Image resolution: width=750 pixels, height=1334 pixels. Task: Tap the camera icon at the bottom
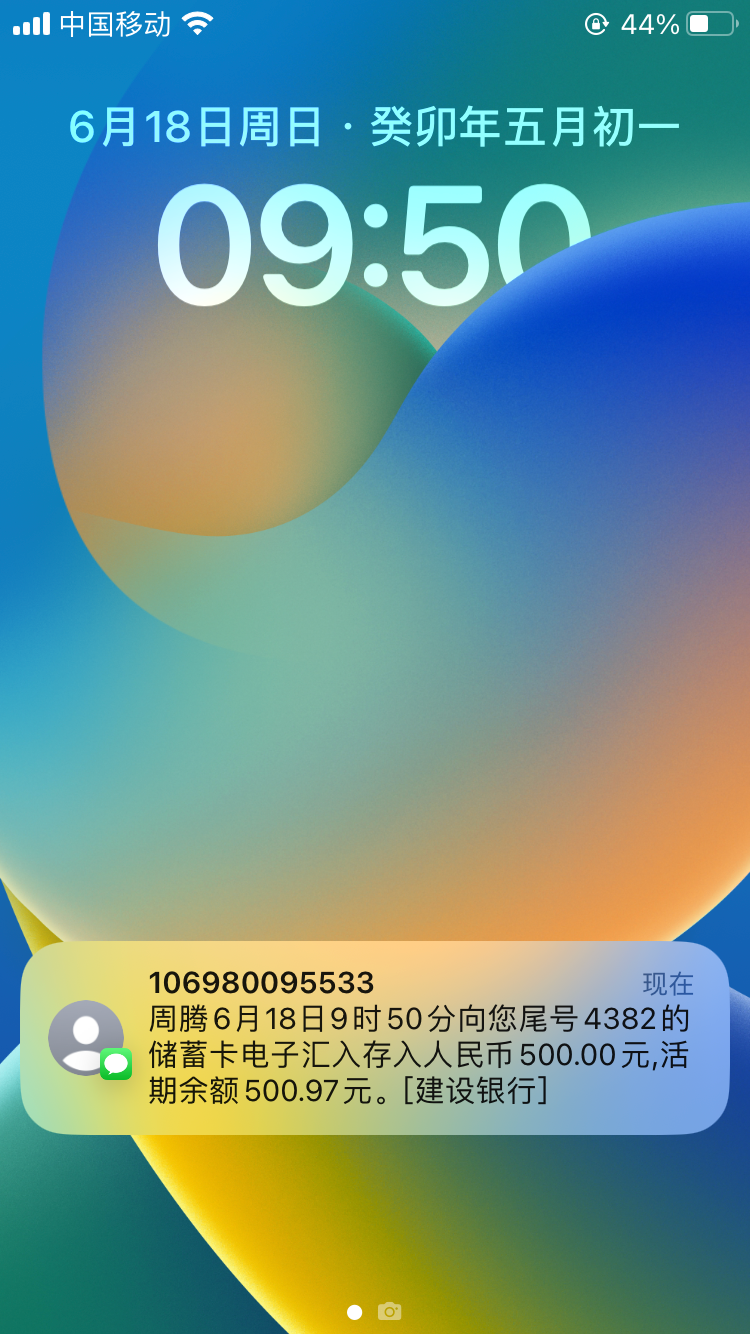point(389,1311)
